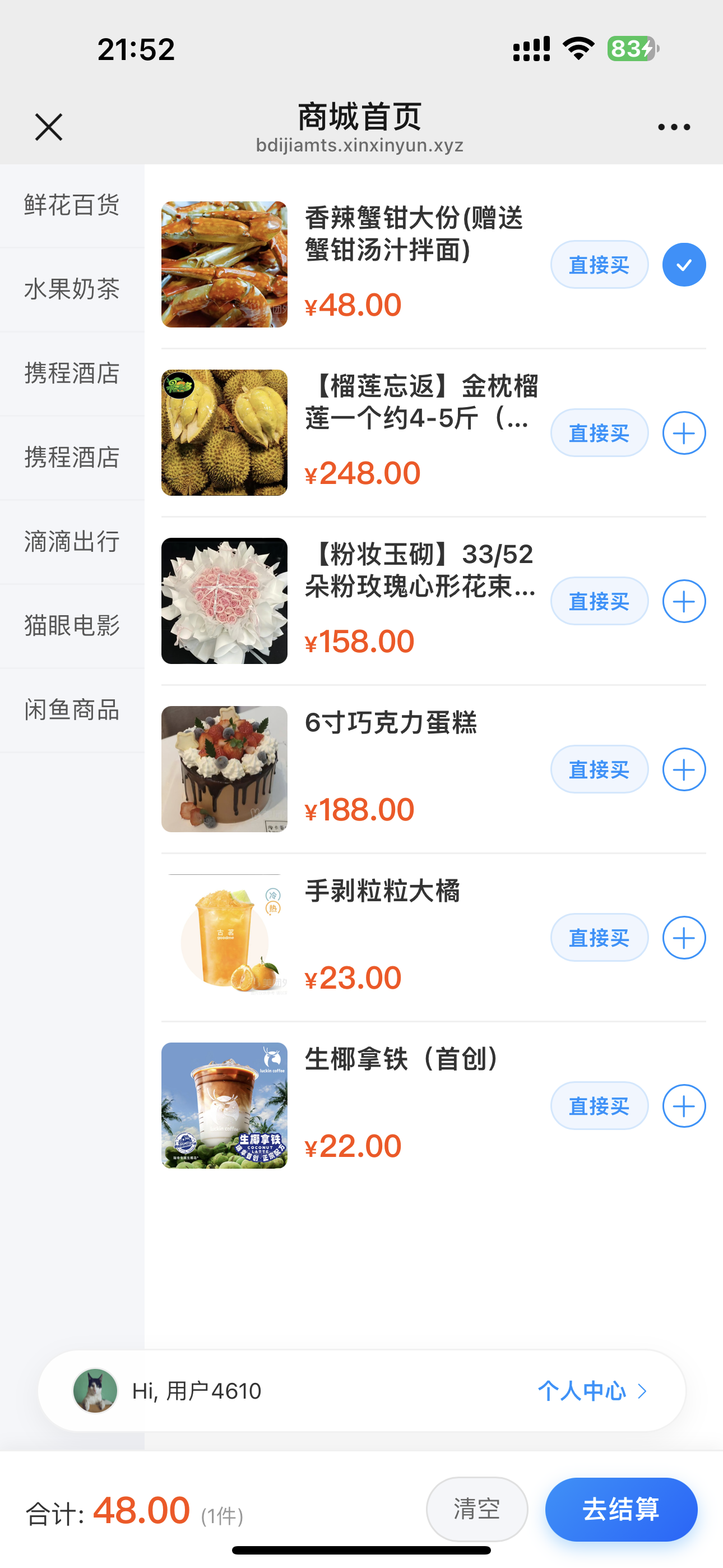Switch to the 水果奶茶 category

[72, 289]
